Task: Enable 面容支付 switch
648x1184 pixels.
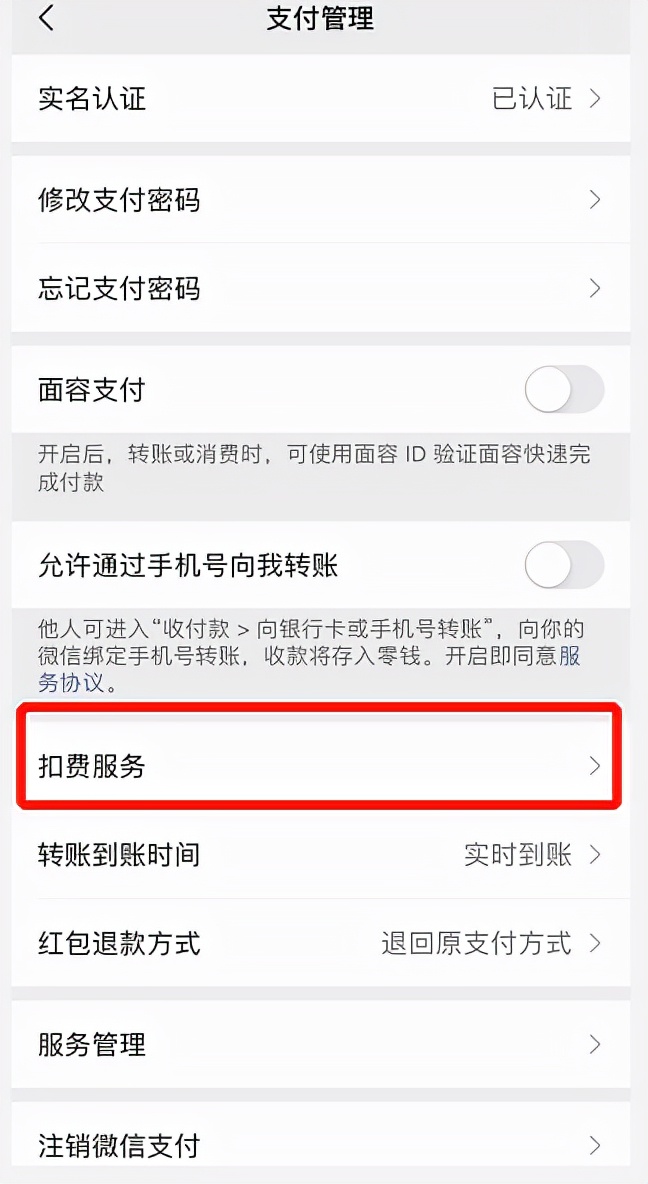Action: tap(564, 390)
